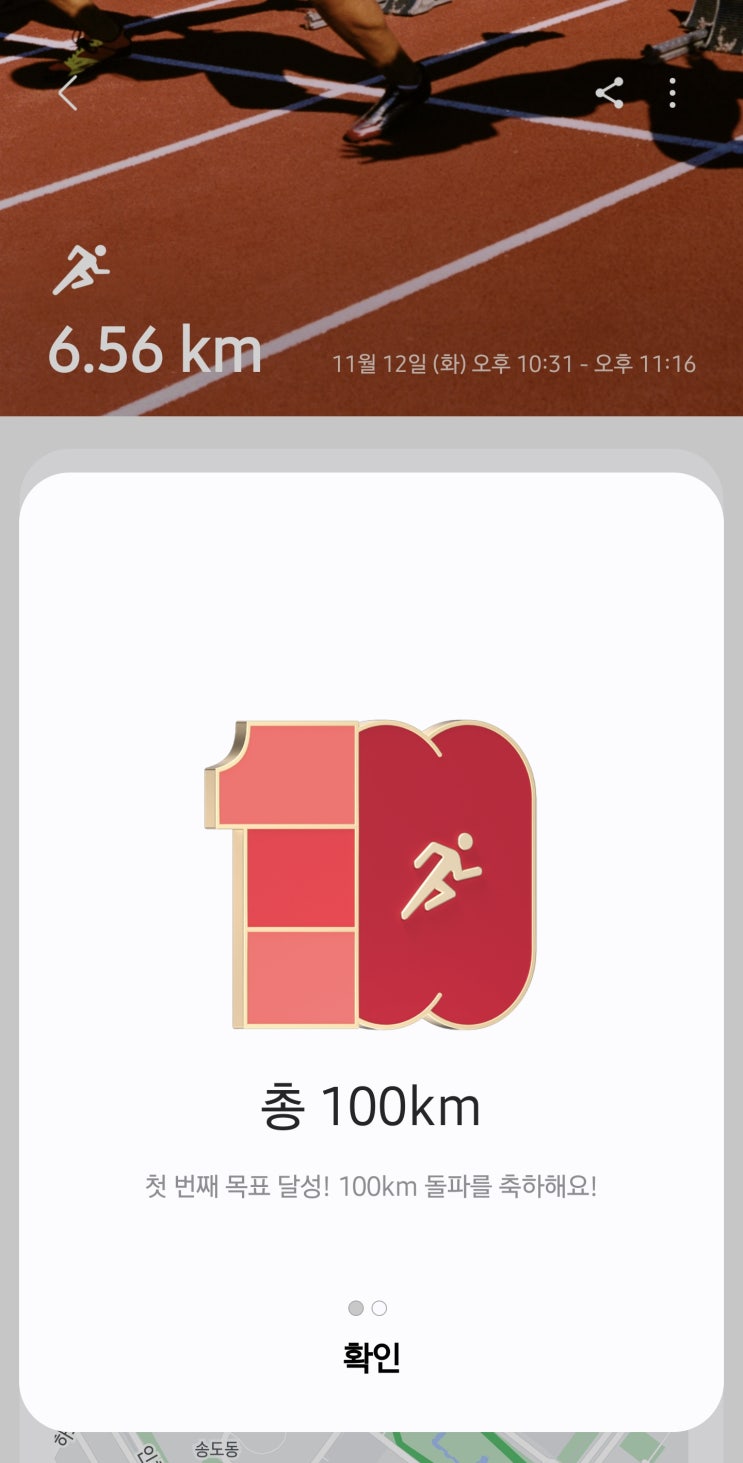Go back with the top-left arrow
The width and height of the screenshot is (743, 1463).
(x=67, y=93)
